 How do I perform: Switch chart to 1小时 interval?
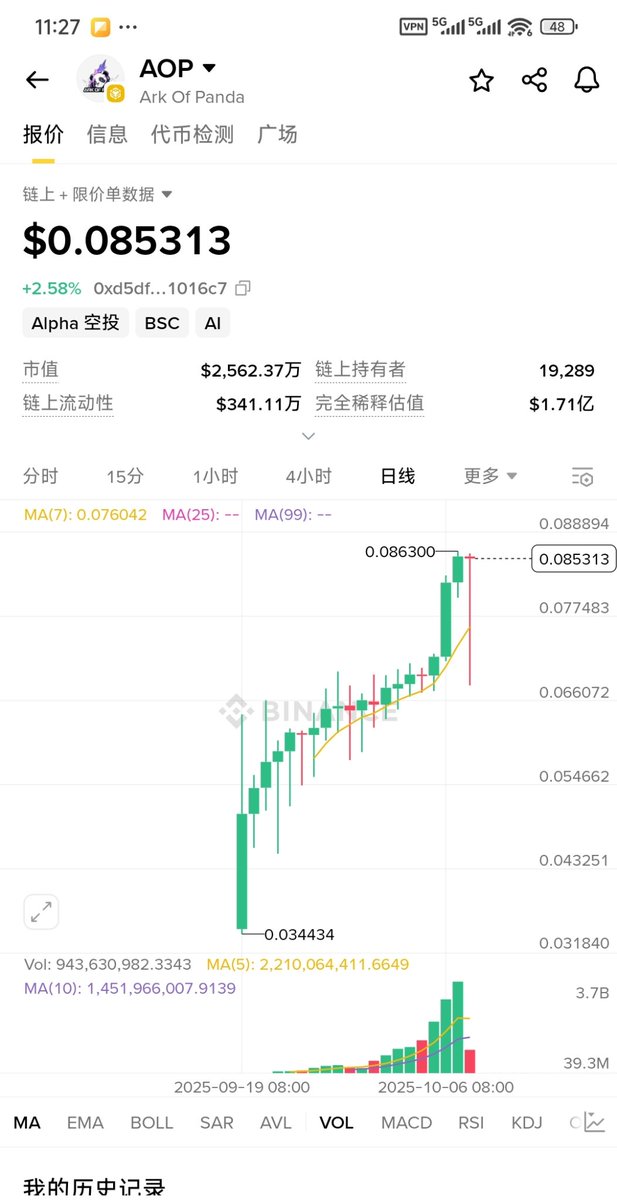click(215, 476)
